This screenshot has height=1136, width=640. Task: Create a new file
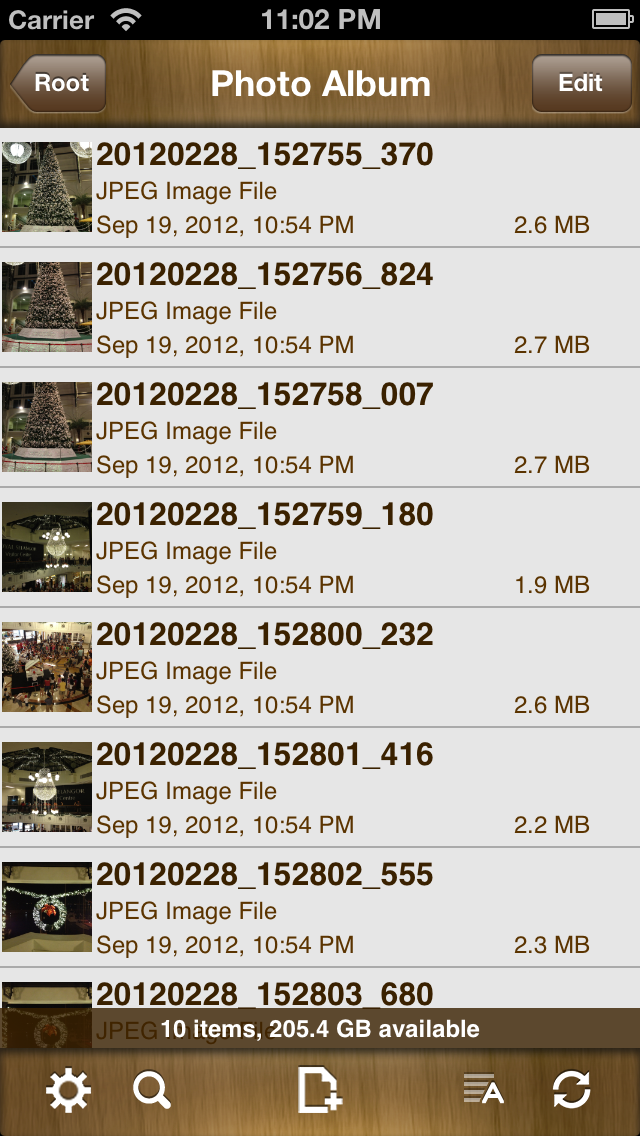point(320,1090)
